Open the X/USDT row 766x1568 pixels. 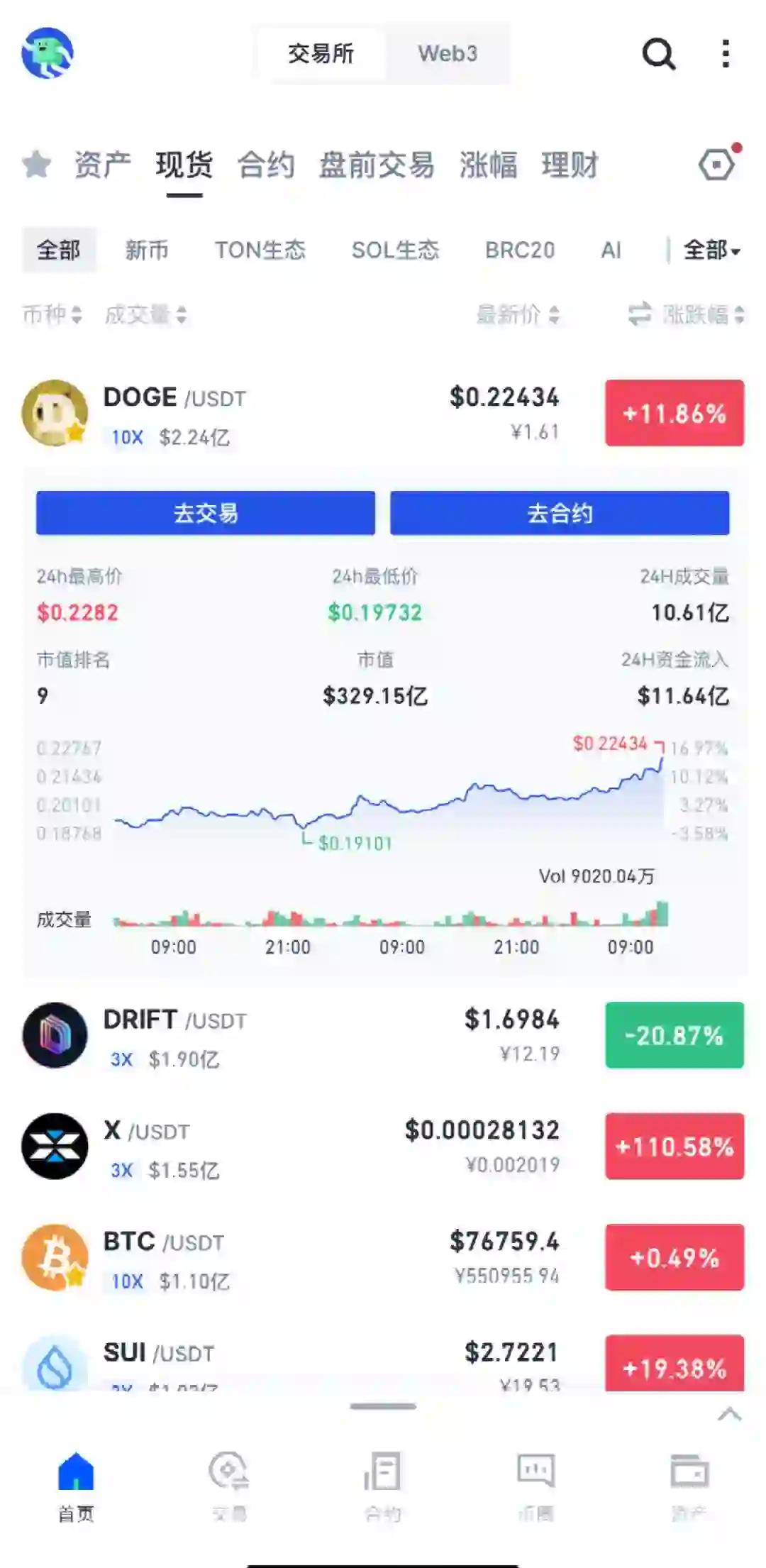[x=284, y=1147]
